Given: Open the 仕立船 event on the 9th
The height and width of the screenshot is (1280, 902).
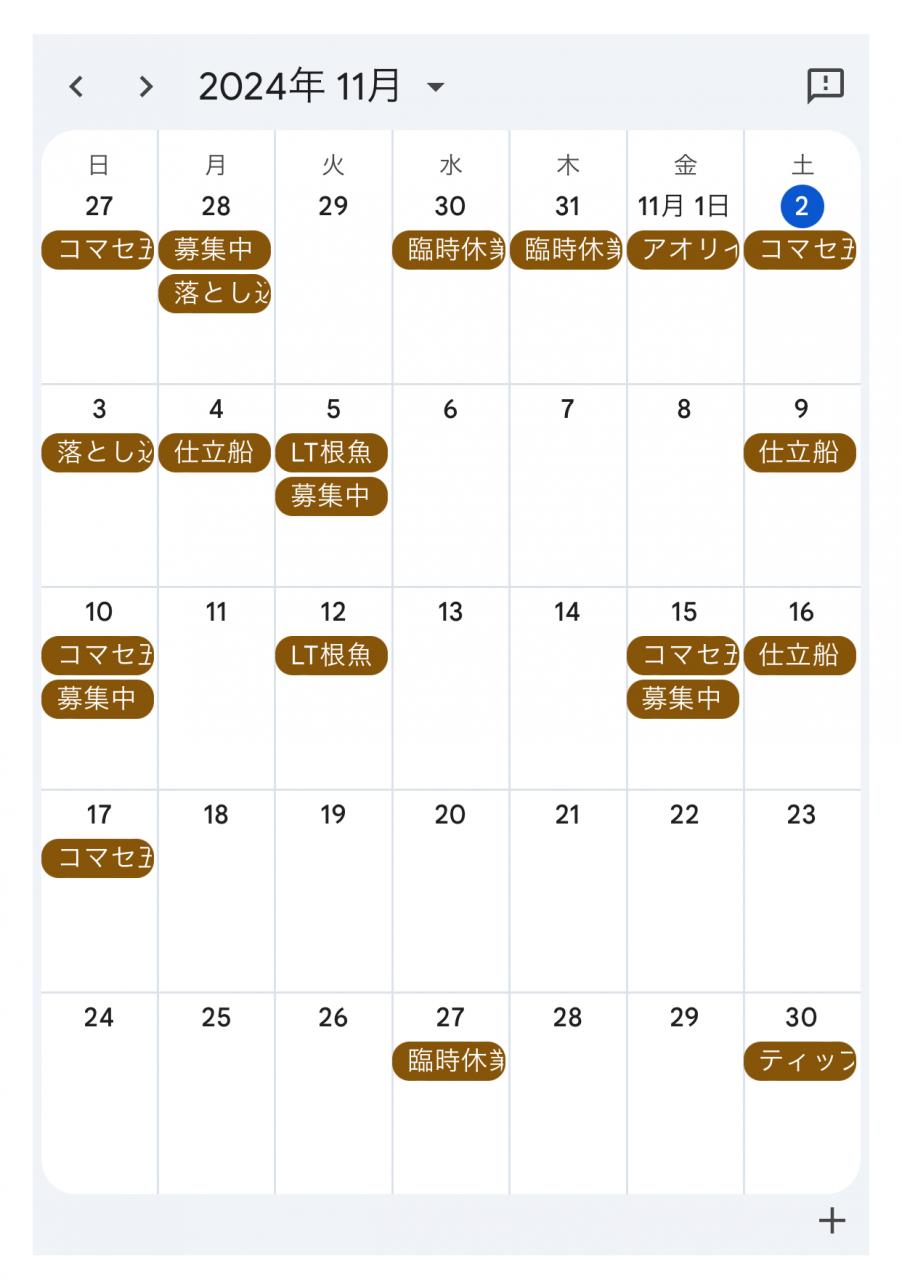Looking at the screenshot, I should (800, 453).
